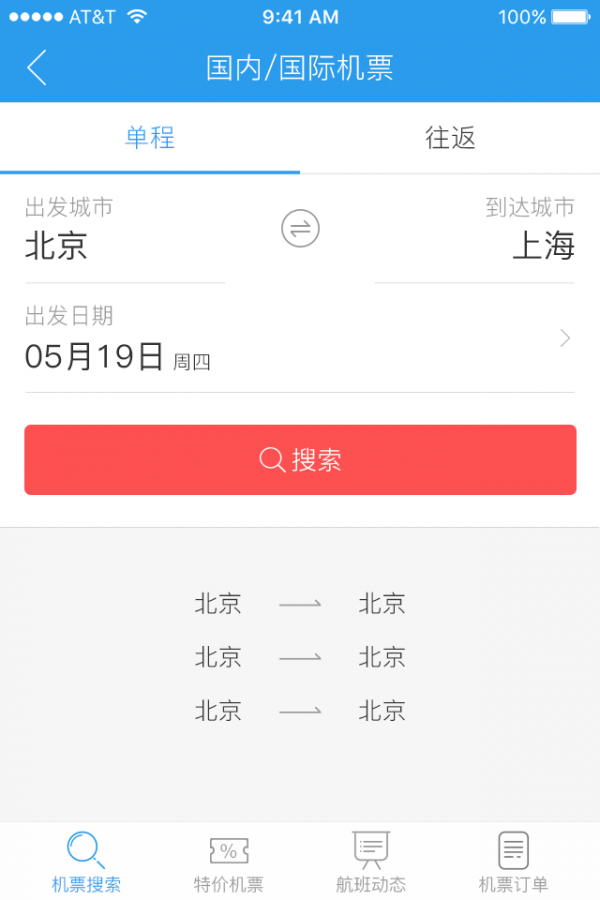Go to the 特价机票 discount tickets tab
The image size is (600, 900).
(x=229, y=862)
